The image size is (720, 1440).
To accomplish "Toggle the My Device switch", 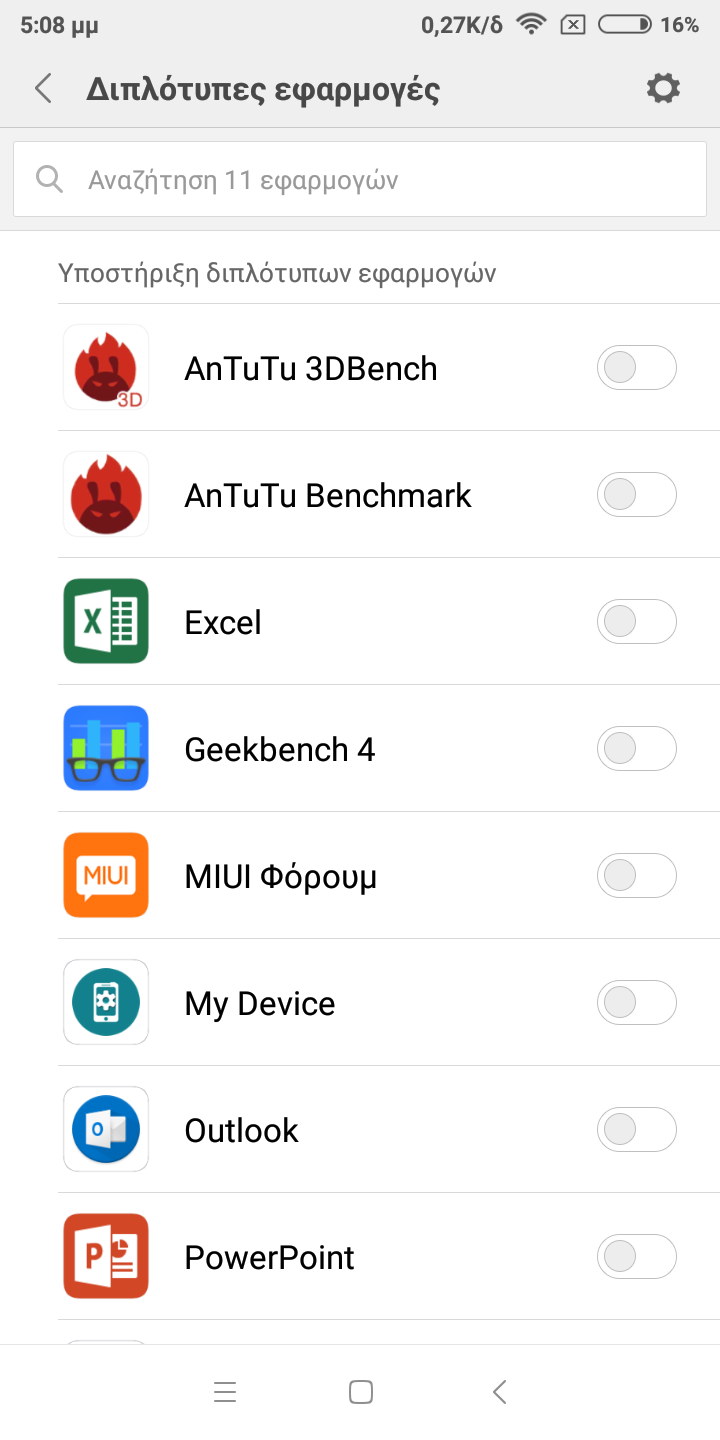I will (x=637, y=1003).
